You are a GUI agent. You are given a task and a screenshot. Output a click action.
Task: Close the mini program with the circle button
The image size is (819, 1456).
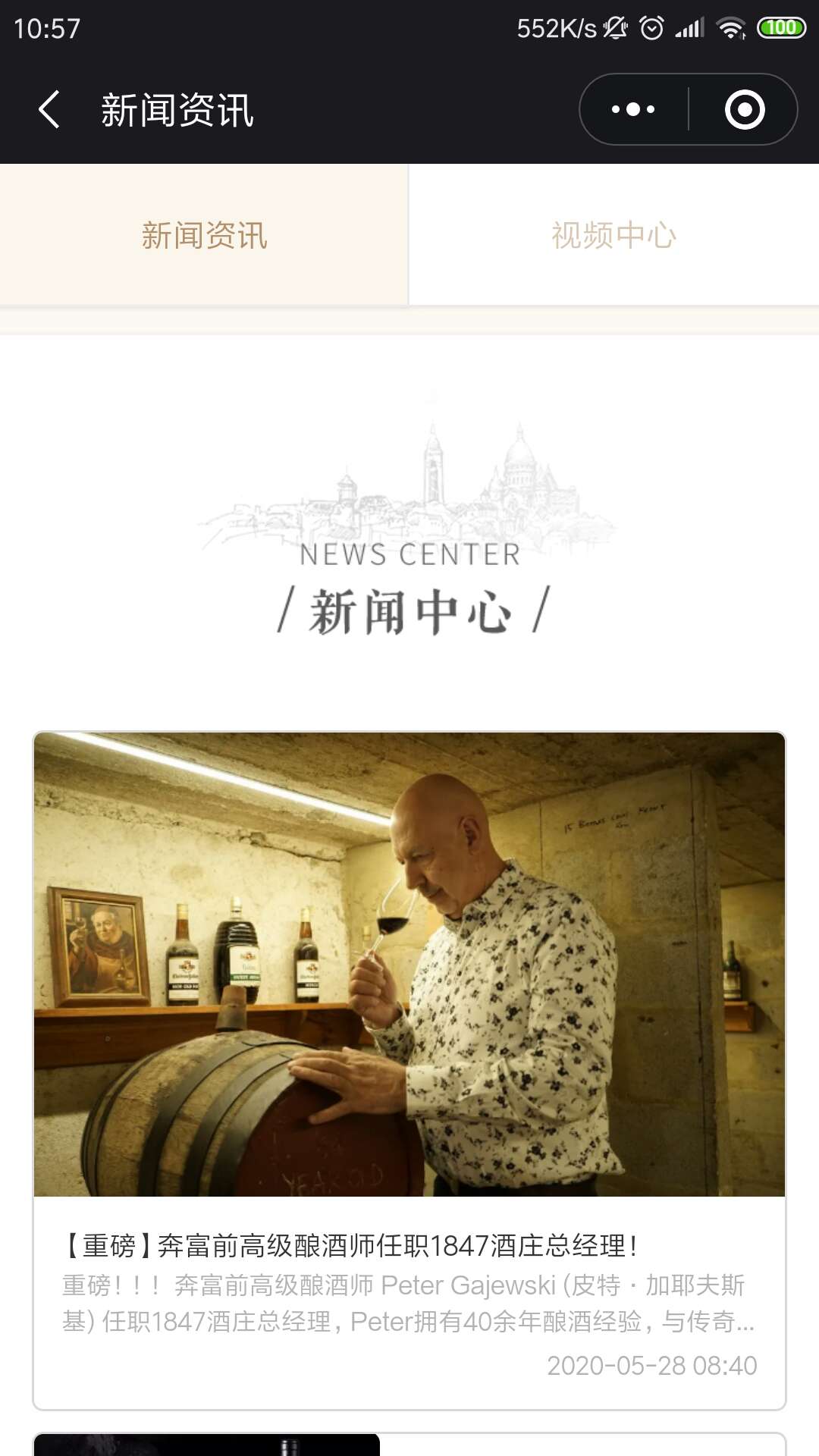click(x=744, y=110)
